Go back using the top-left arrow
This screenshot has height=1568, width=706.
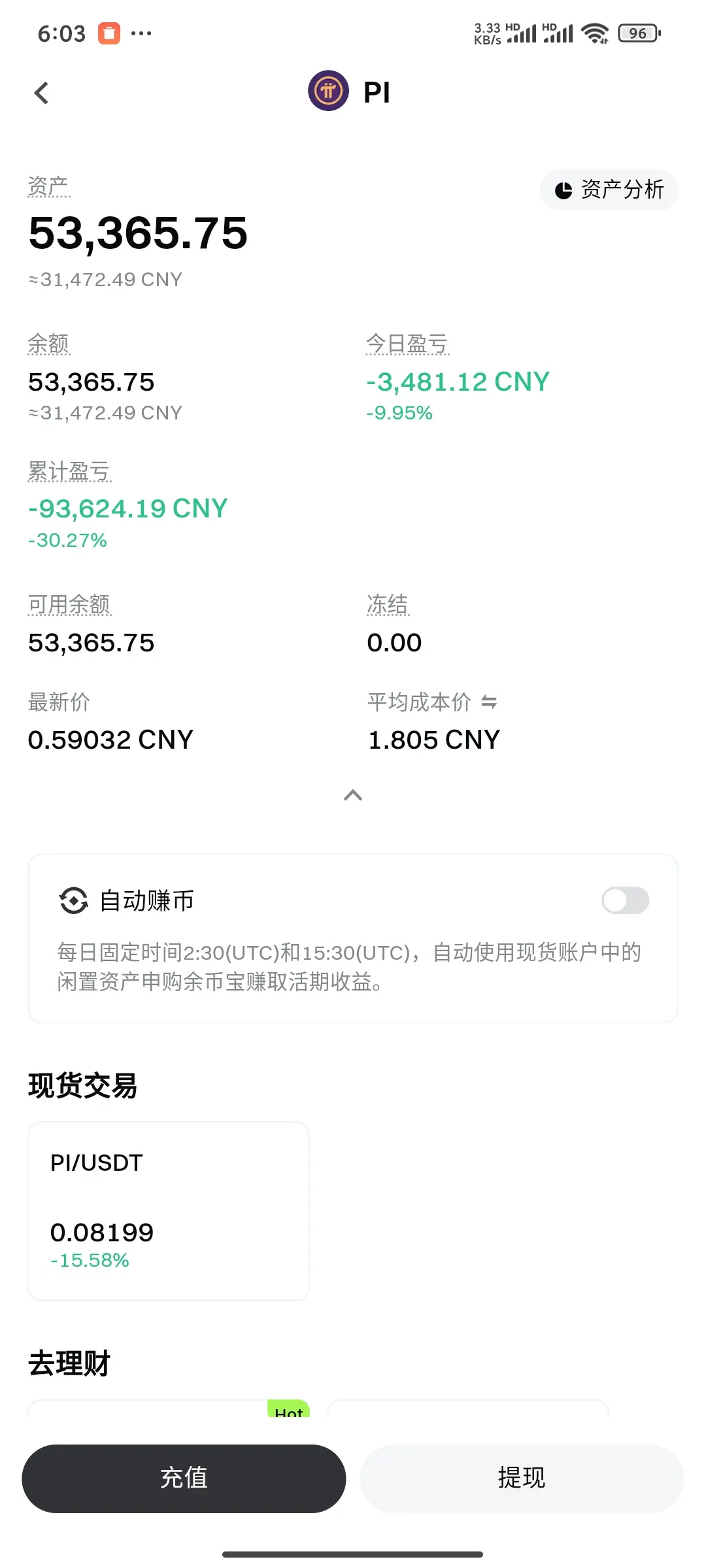[41, 93]
